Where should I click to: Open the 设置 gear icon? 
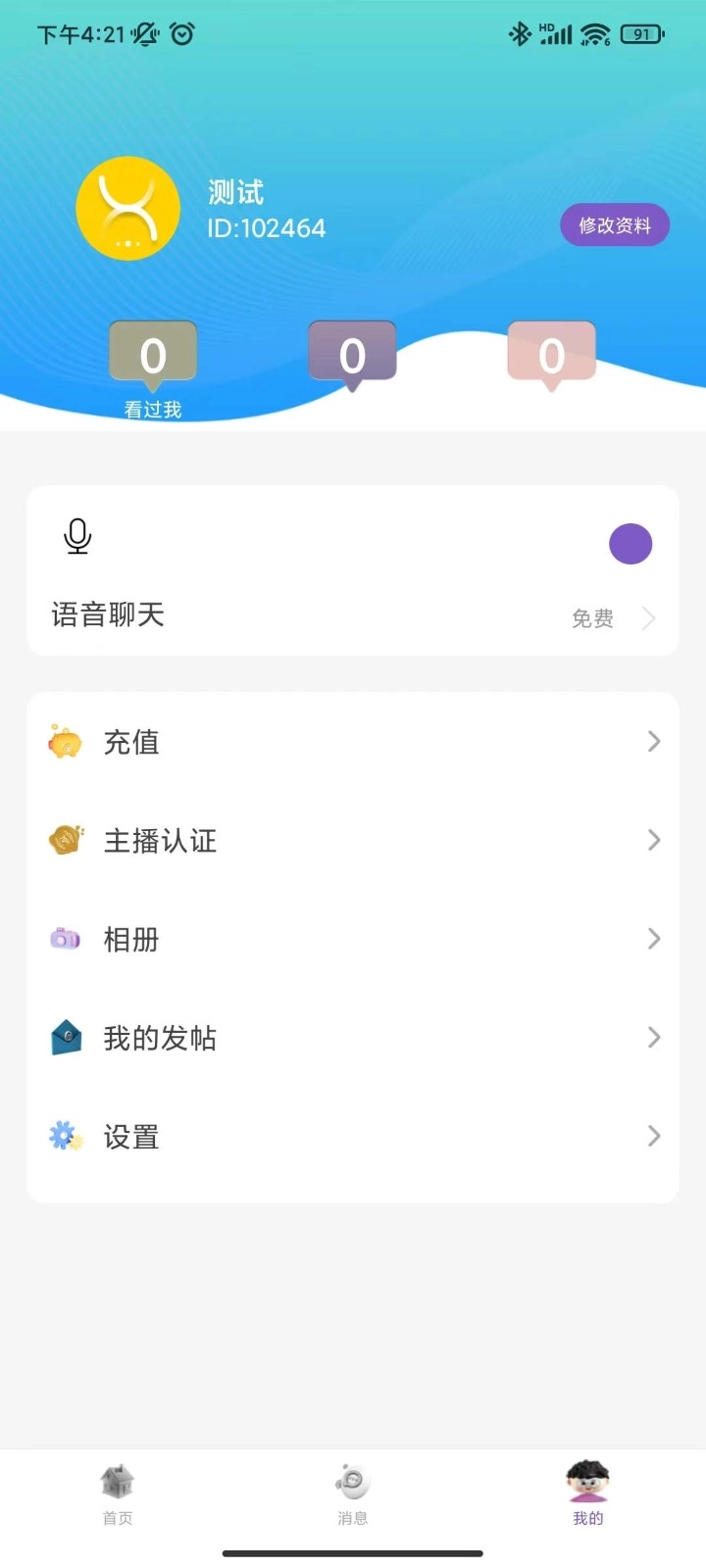click(64, 1136)
